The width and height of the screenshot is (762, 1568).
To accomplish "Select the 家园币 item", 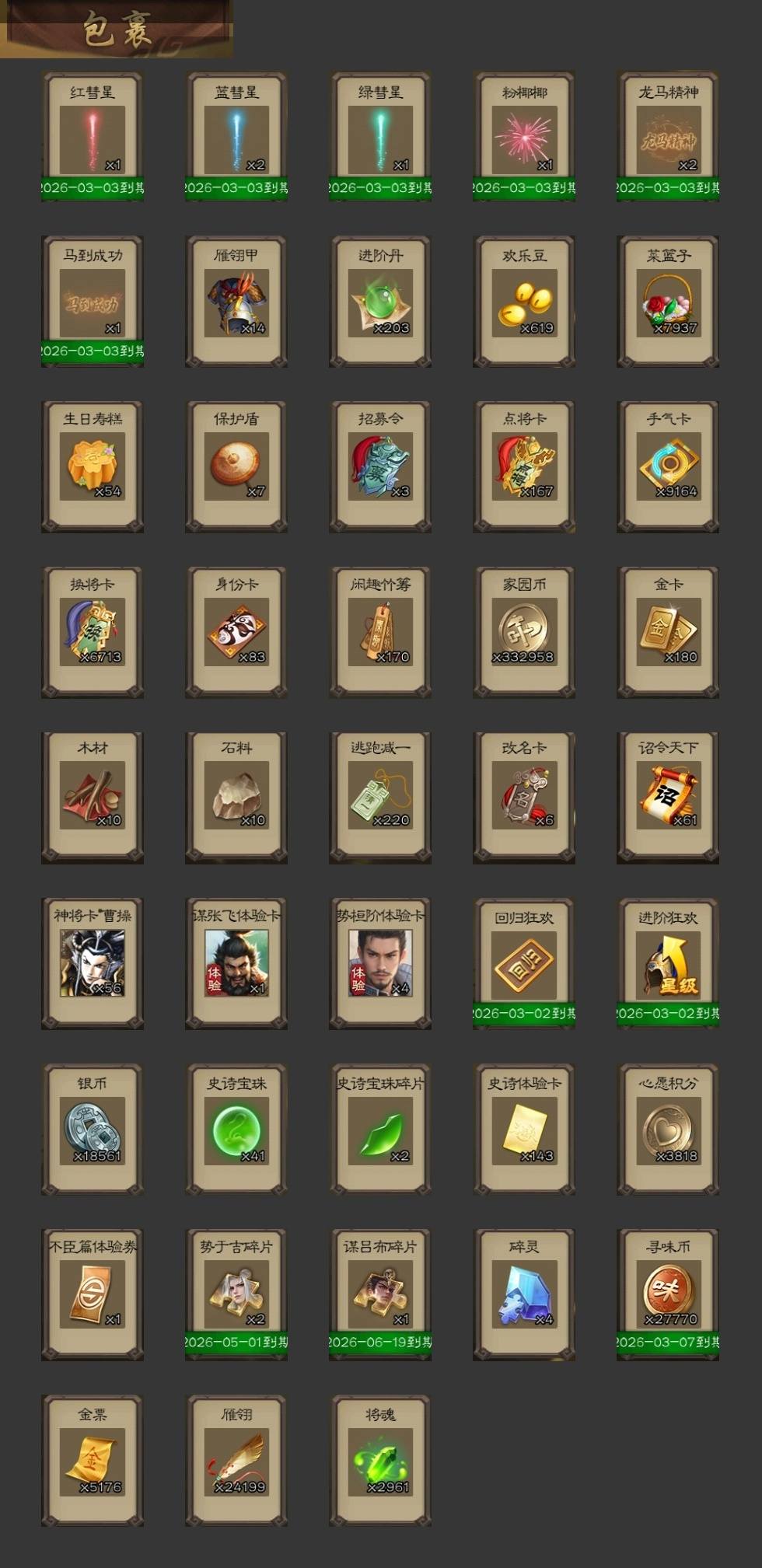I will coord(524,632).
